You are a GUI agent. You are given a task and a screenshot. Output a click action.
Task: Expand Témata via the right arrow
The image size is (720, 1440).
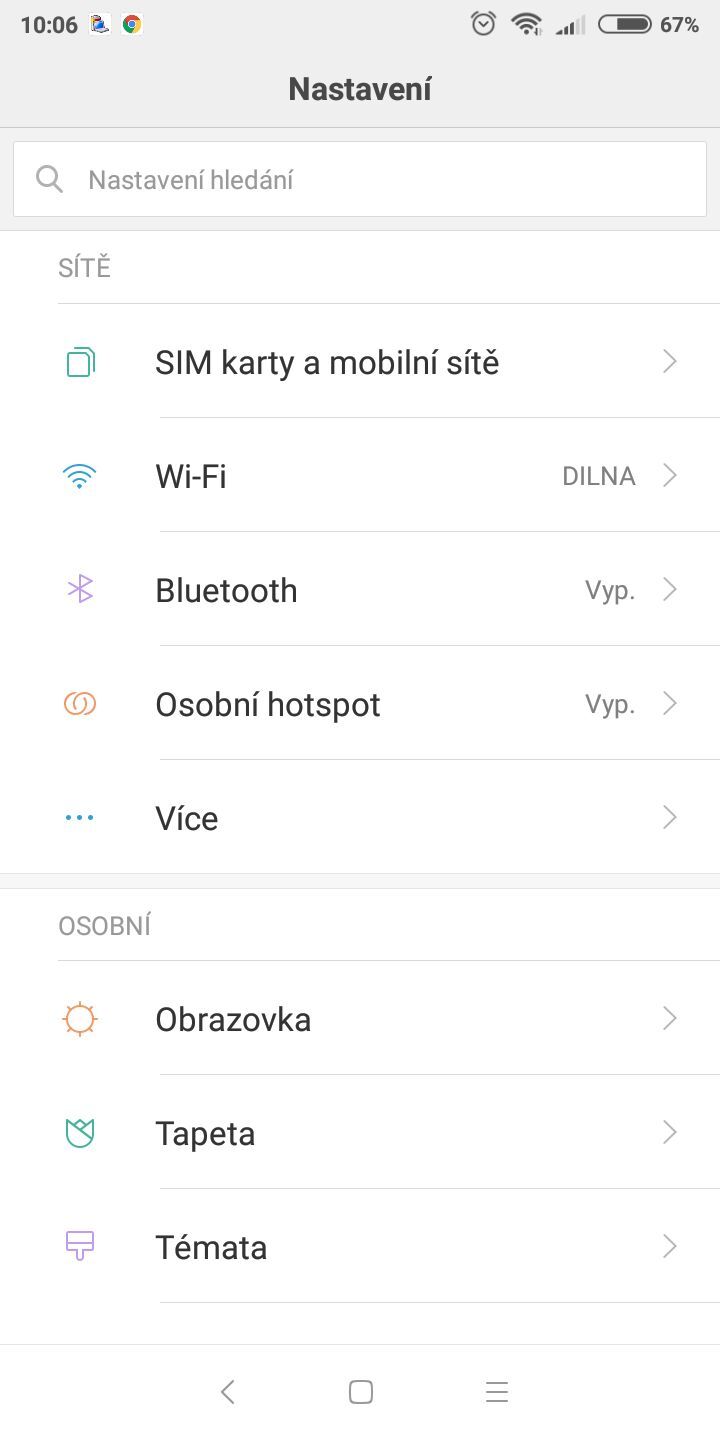coord(669,1246)
